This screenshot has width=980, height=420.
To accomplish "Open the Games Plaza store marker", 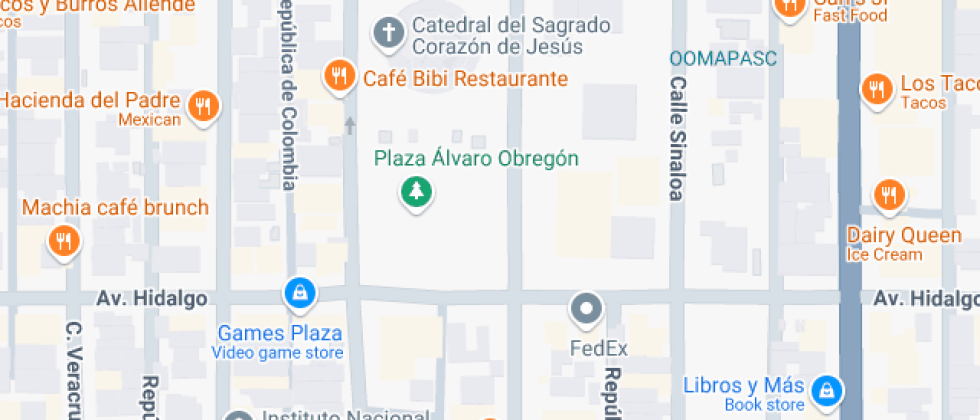I will 299,293.
